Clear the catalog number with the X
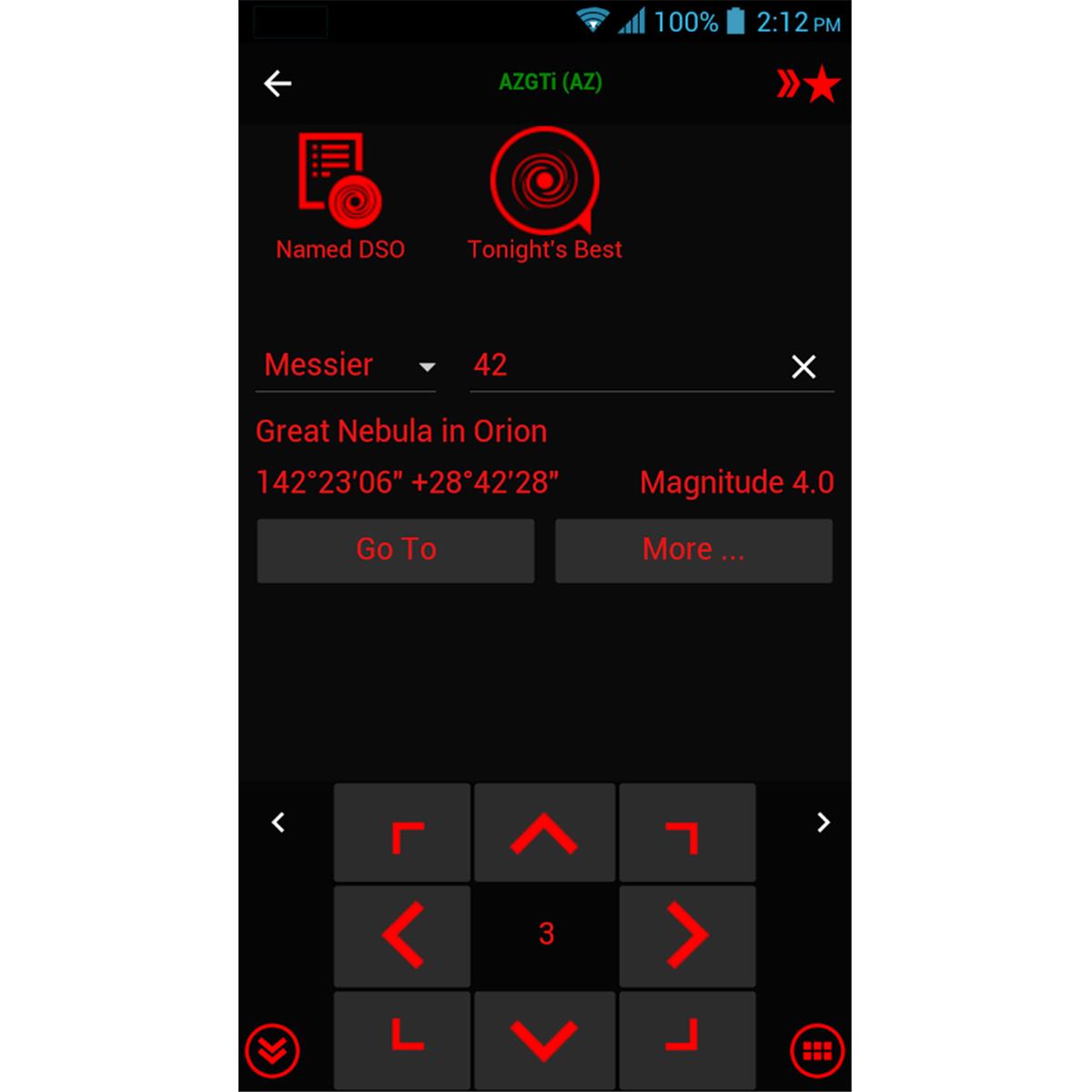Viewport: 1092px width, 1092px height. (804, 367)
